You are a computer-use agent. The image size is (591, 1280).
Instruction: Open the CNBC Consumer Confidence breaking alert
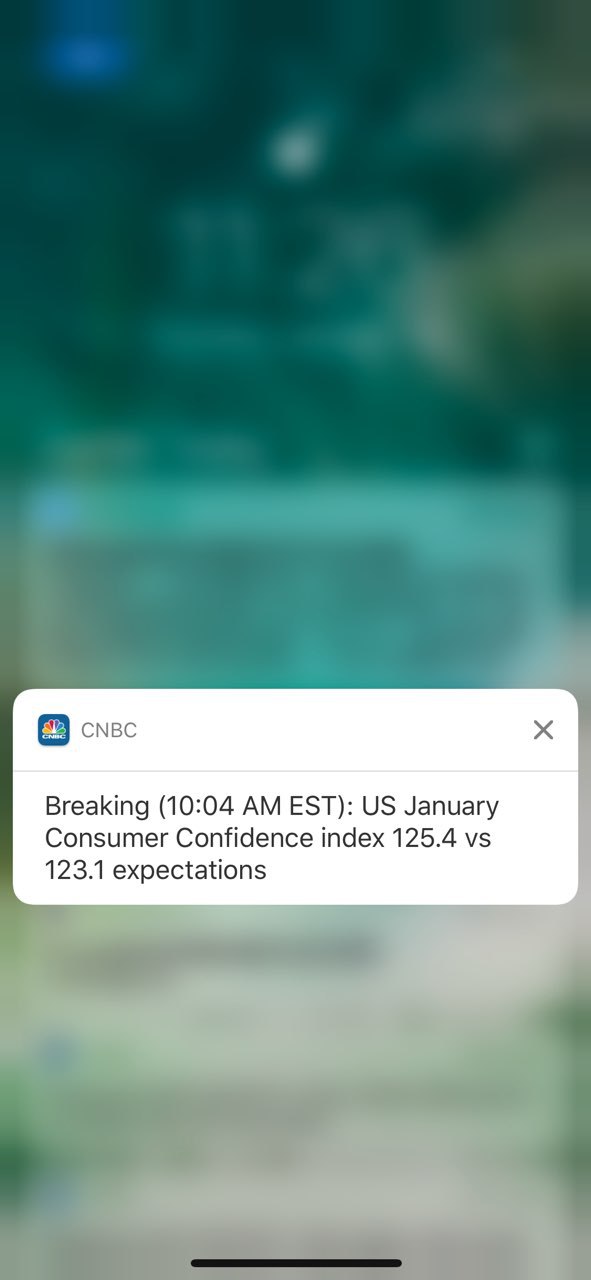[x=295, y=838]
